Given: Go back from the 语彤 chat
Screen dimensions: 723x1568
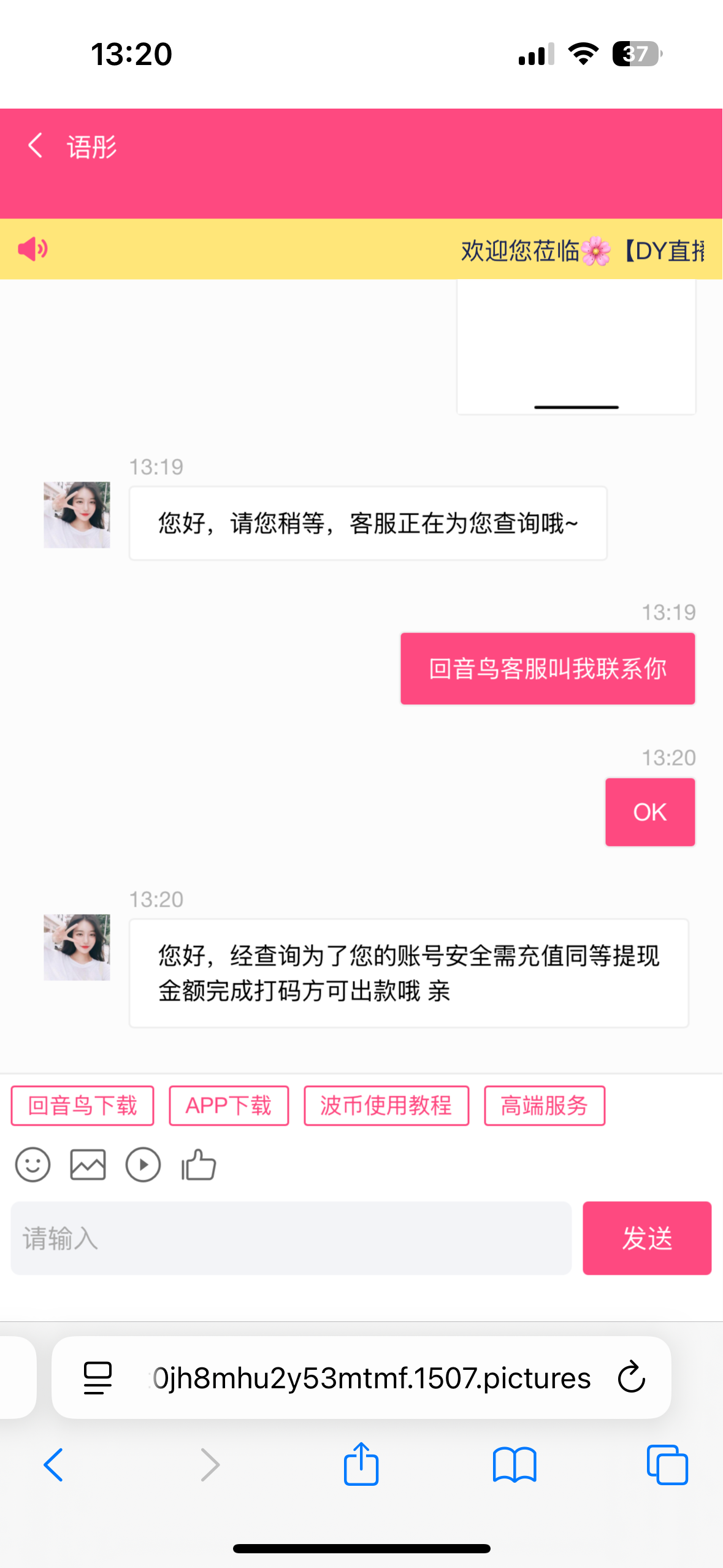Looking at the screenshot, I should [36, 146].
